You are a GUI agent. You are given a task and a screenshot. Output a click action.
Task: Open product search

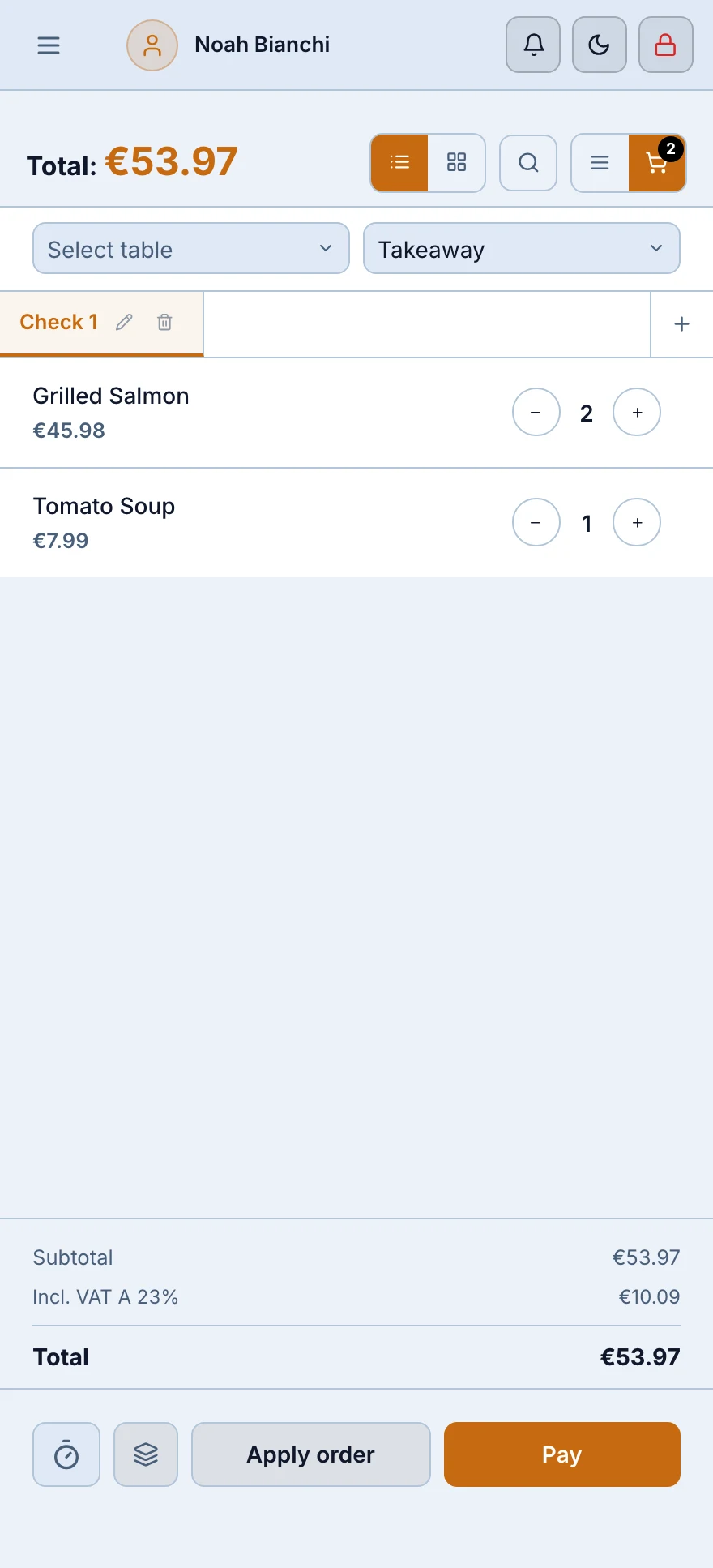528,163
